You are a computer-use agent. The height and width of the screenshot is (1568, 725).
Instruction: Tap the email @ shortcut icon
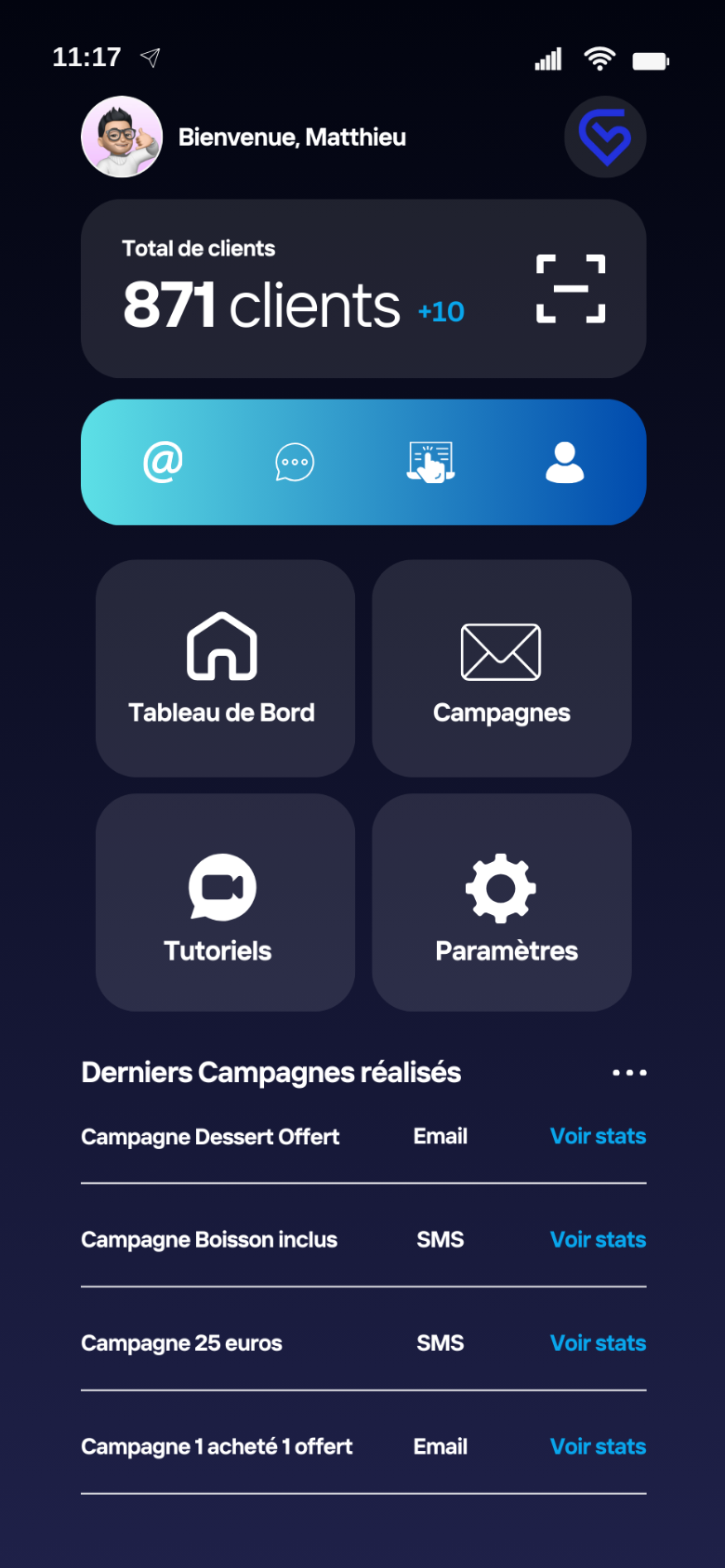(x=163, y=462)
